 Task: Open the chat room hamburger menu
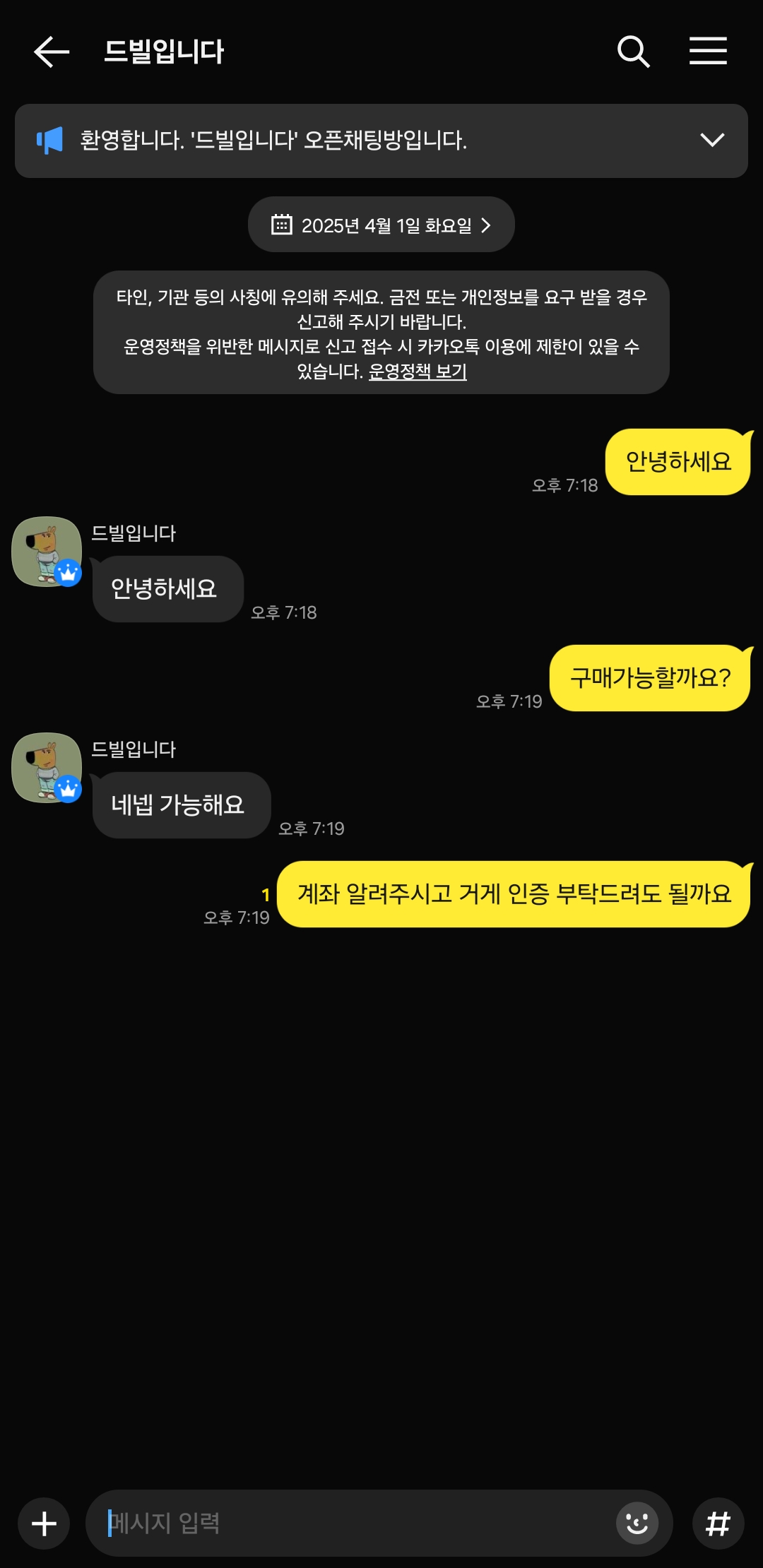point(708,52)
